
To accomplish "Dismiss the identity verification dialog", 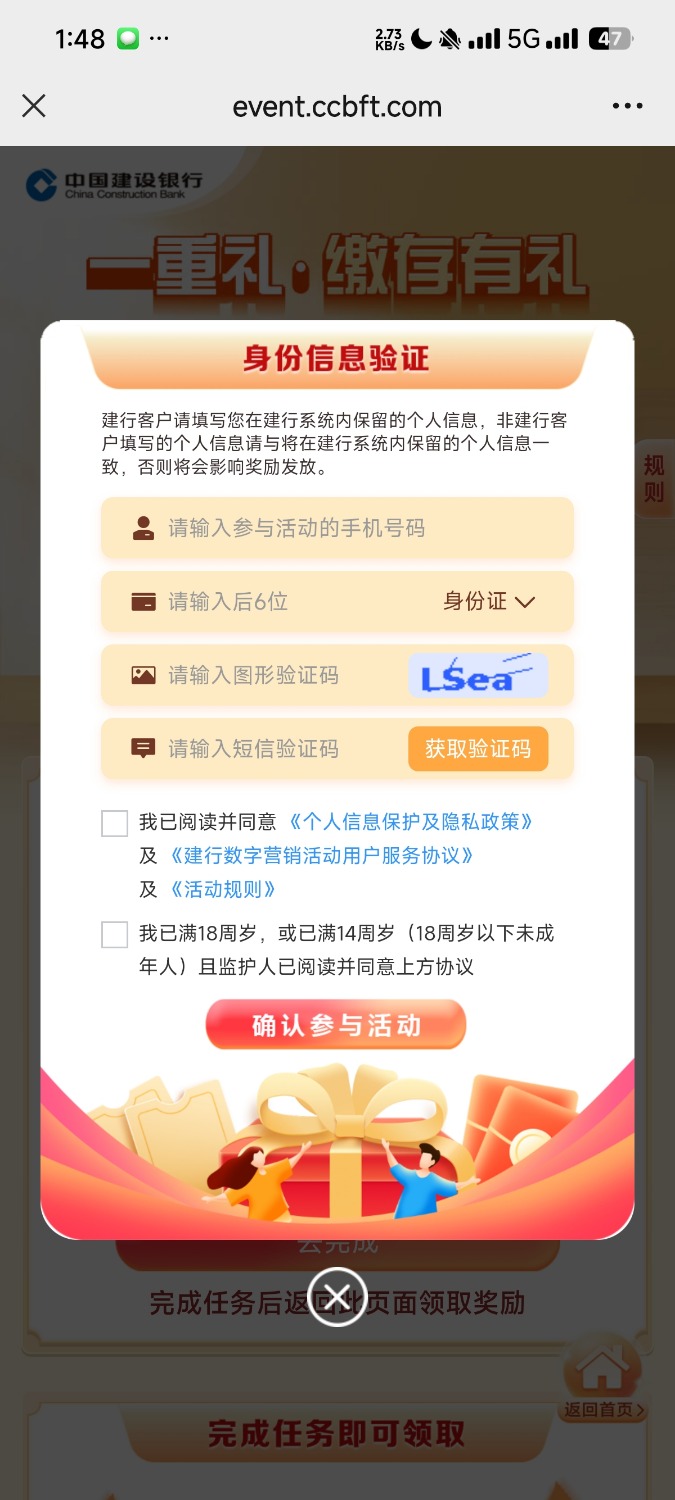I will coord(337,1296).
